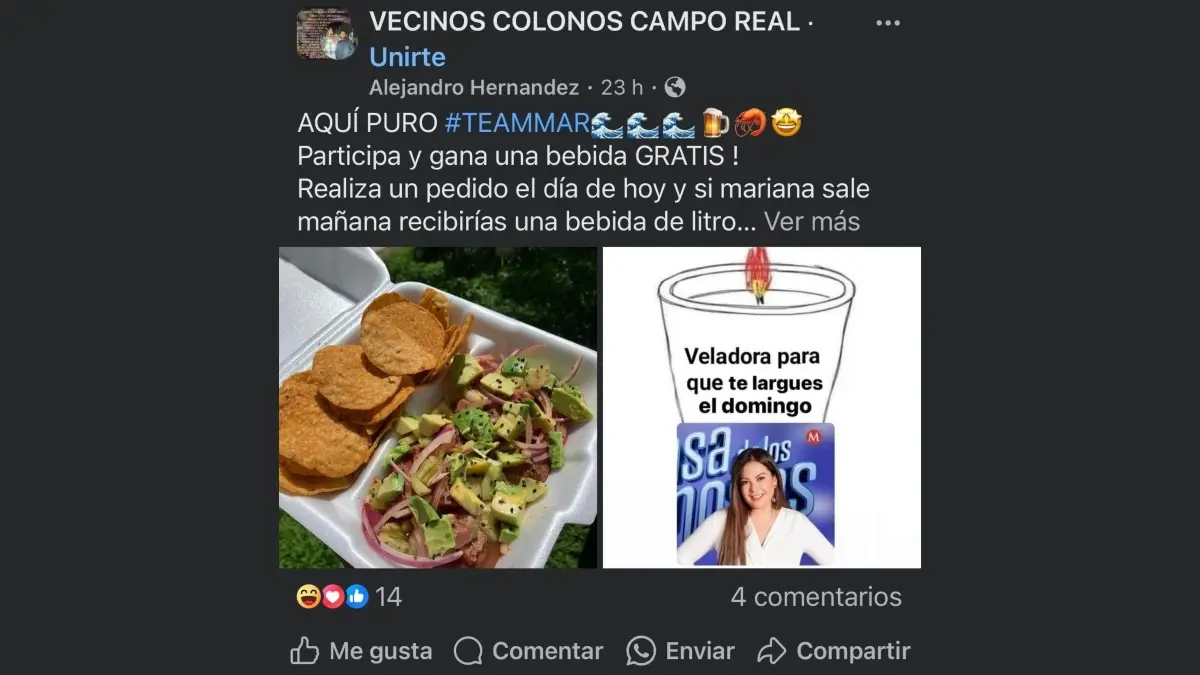Open the 4 comentarios list

point(815,597)
